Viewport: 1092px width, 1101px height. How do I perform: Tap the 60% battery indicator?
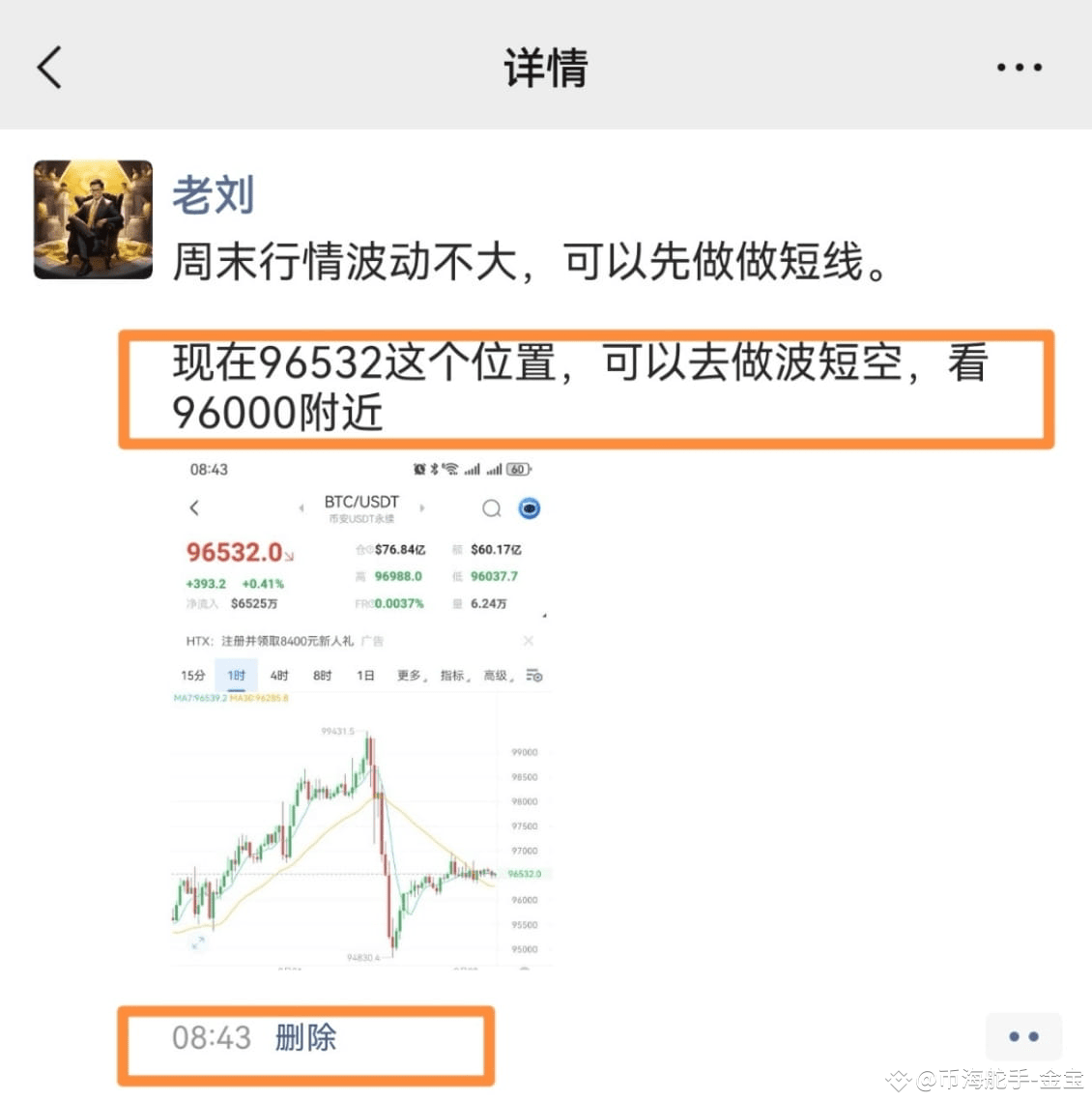tap(516, 469)
